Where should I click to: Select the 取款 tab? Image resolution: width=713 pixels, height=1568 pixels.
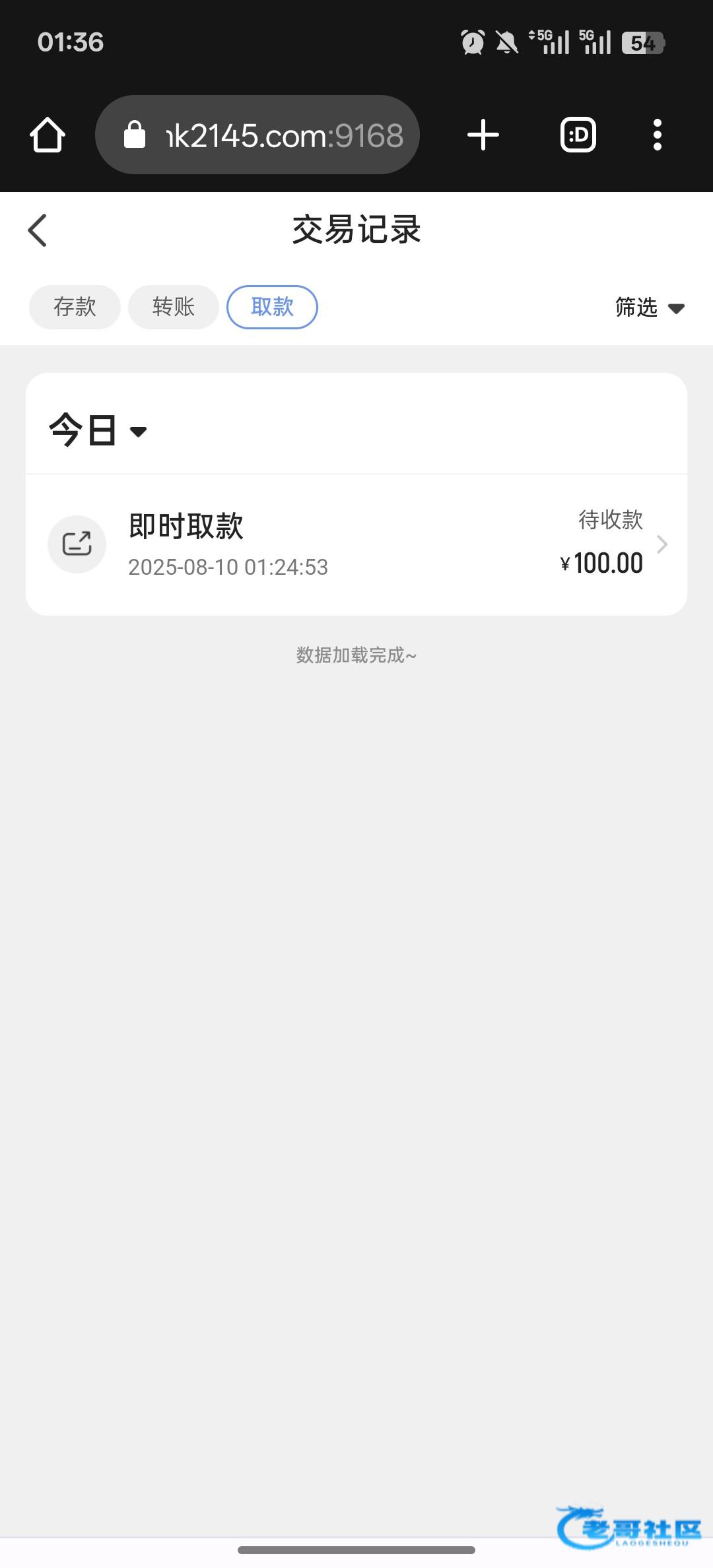(272, 307)
